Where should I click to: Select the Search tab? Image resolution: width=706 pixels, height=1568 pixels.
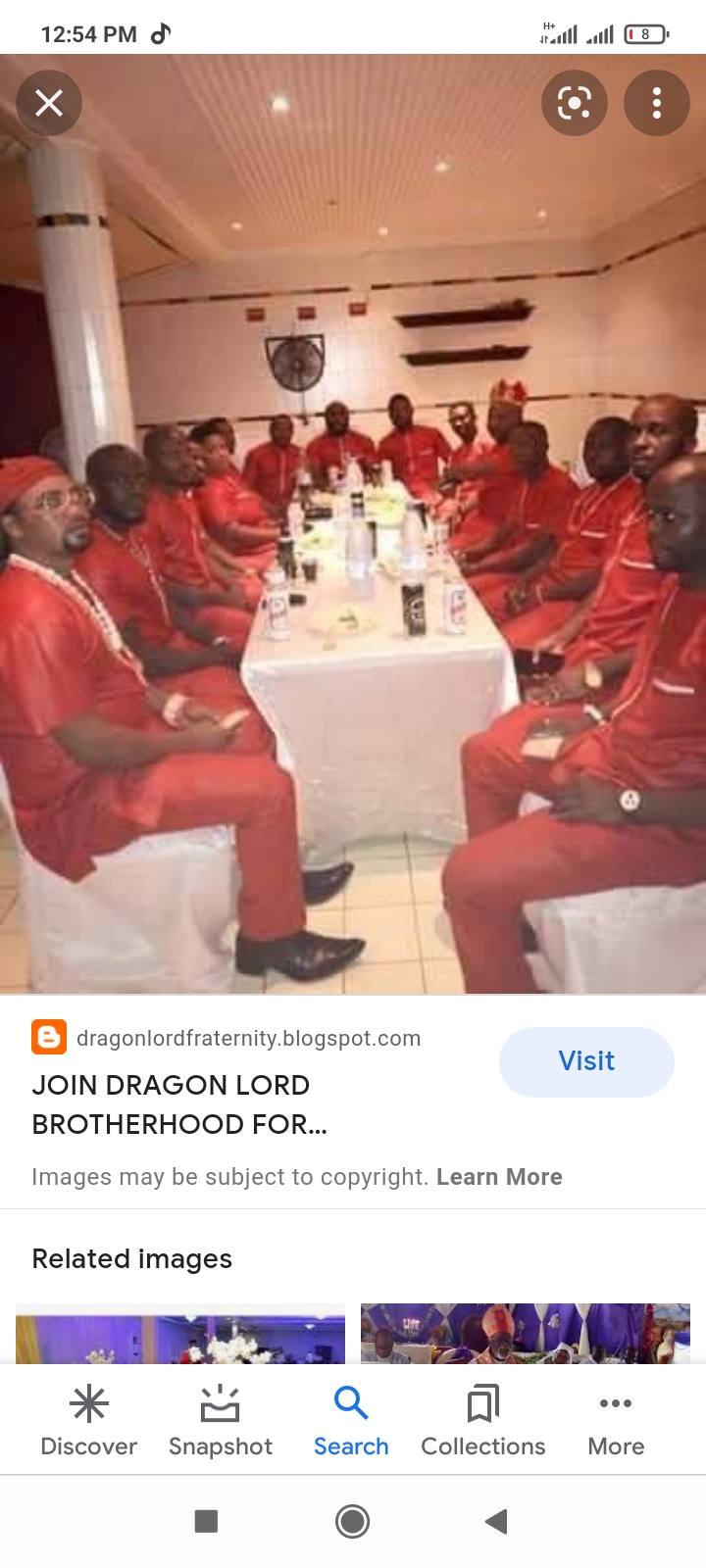pyautogui.click(x=351, y=1421)
